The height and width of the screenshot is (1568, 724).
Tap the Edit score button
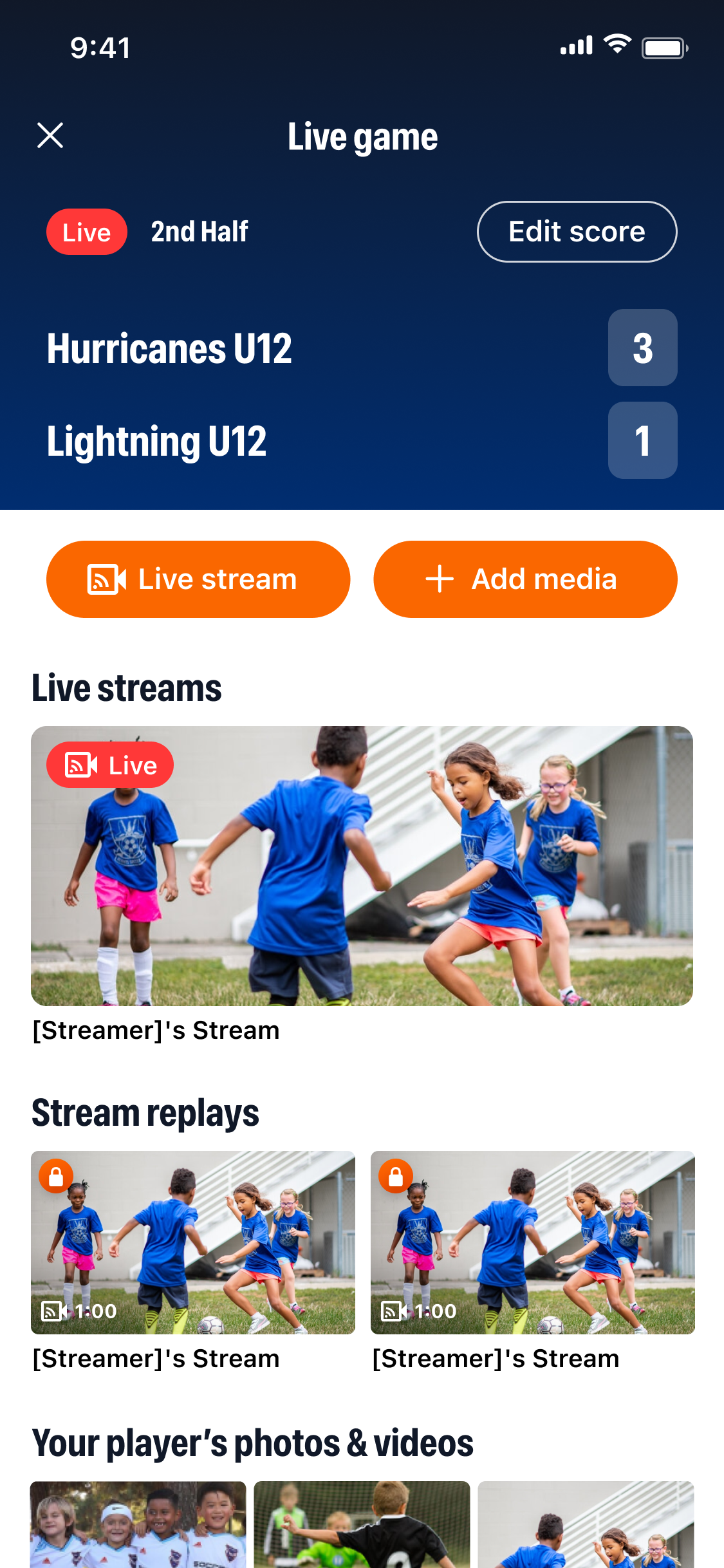coord(576,232)
